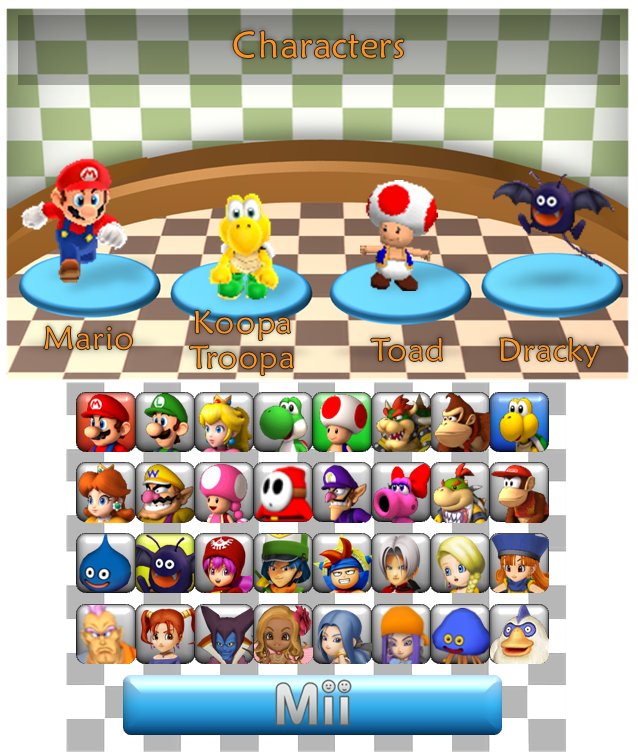
Task: Select Daisy's portrait
Action: tap(105, 492)
